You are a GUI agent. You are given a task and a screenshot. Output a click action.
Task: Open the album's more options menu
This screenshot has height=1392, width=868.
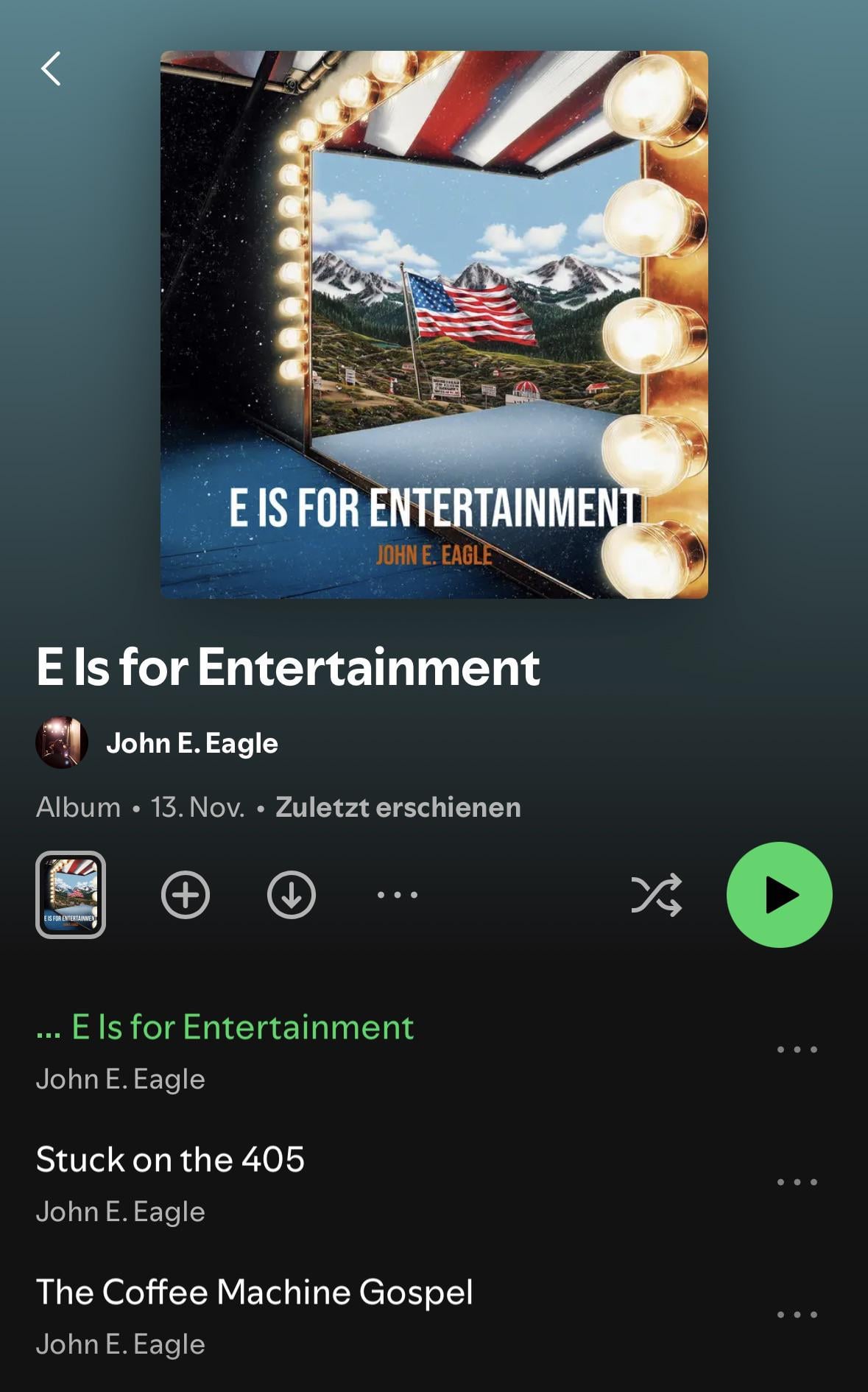point(398,895)
